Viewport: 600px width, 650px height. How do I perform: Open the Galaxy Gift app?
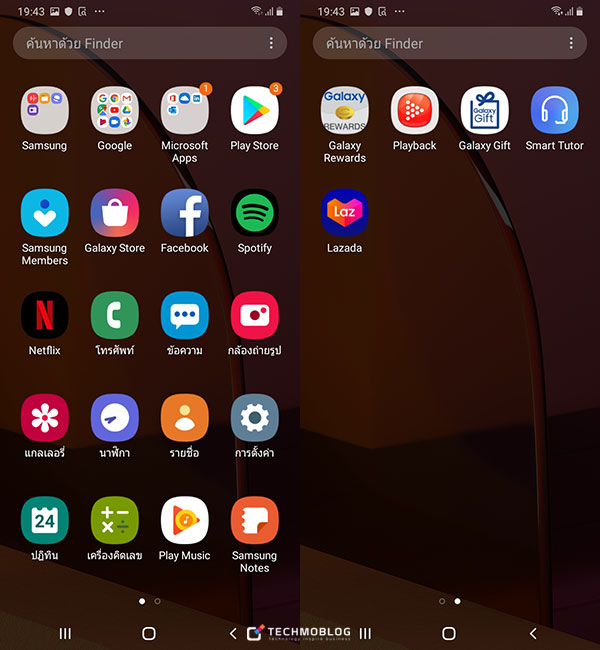pos(485,111)
